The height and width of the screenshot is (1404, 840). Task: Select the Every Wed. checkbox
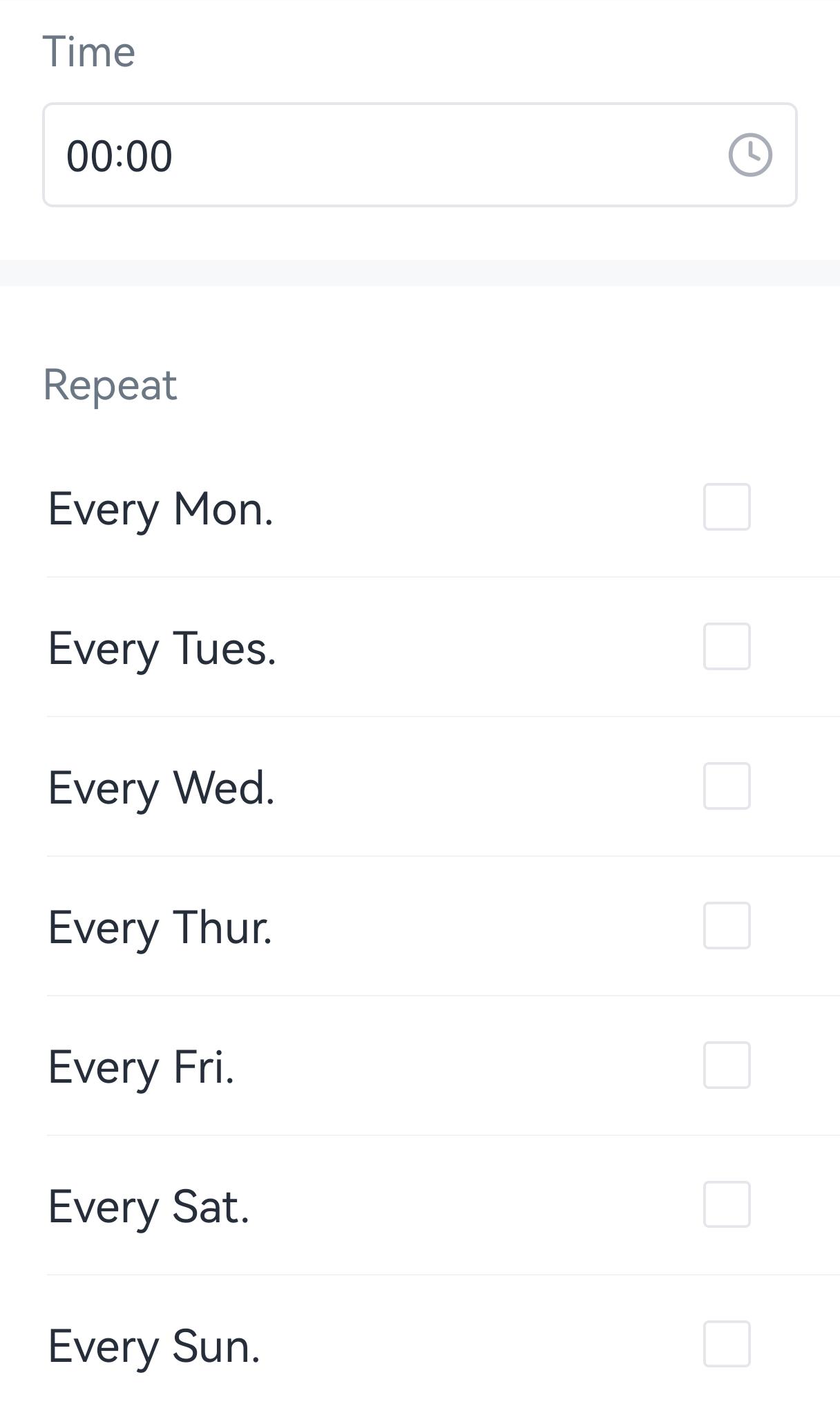[x=727, y=786]
